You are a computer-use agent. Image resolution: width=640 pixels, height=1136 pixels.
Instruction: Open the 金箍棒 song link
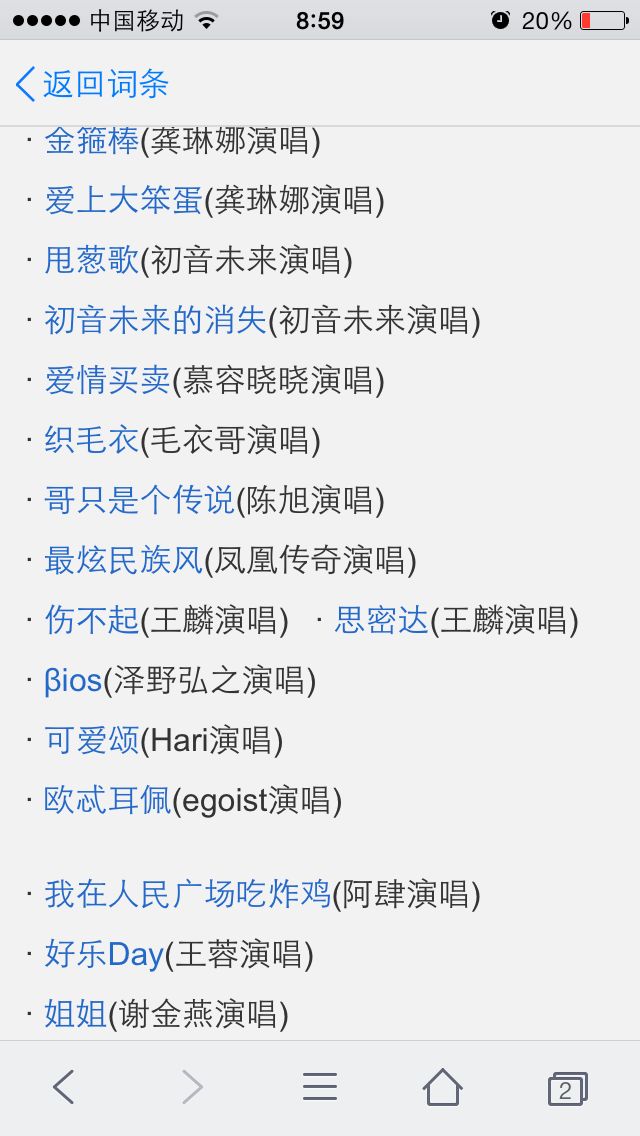(91, 141)
